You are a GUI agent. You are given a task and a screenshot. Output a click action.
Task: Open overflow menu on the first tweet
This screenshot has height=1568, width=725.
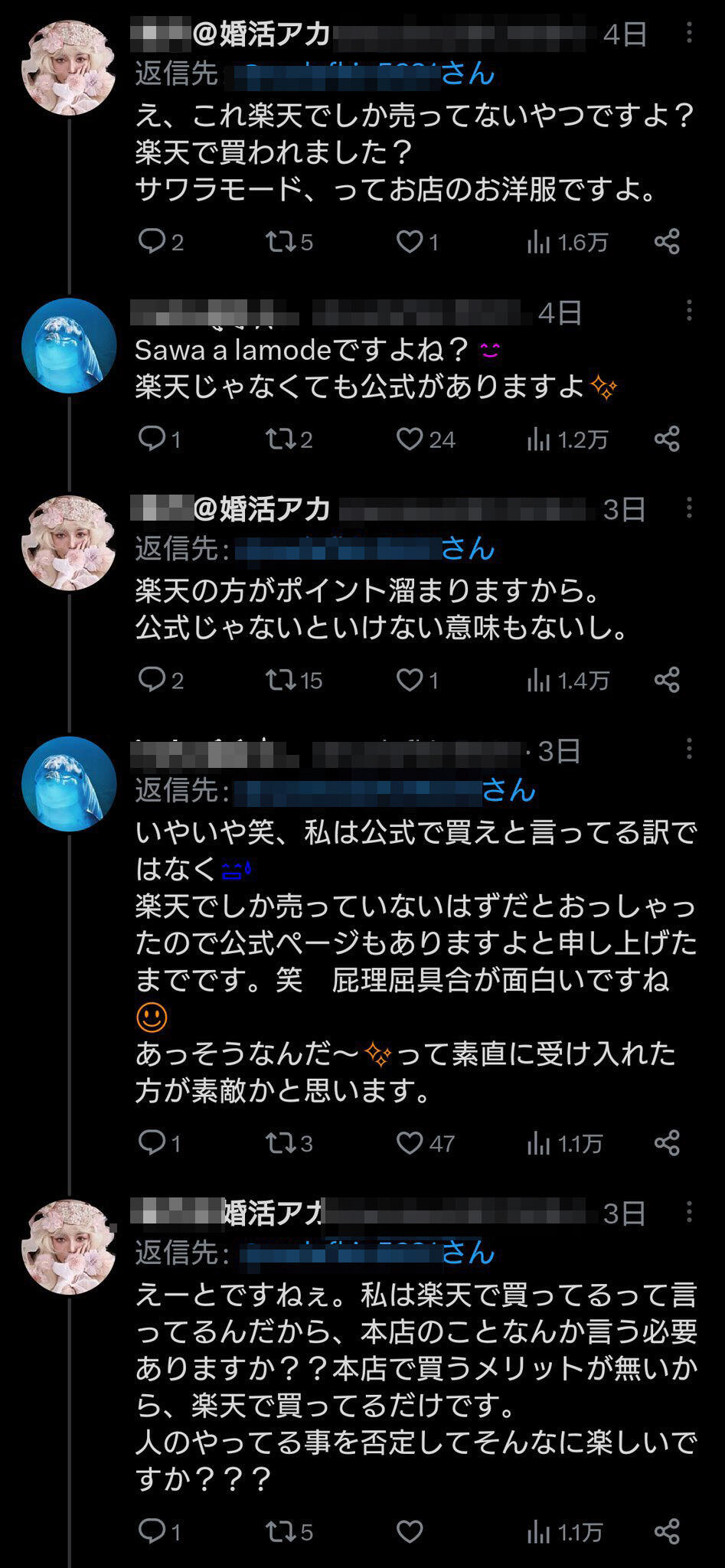point(689,32)
